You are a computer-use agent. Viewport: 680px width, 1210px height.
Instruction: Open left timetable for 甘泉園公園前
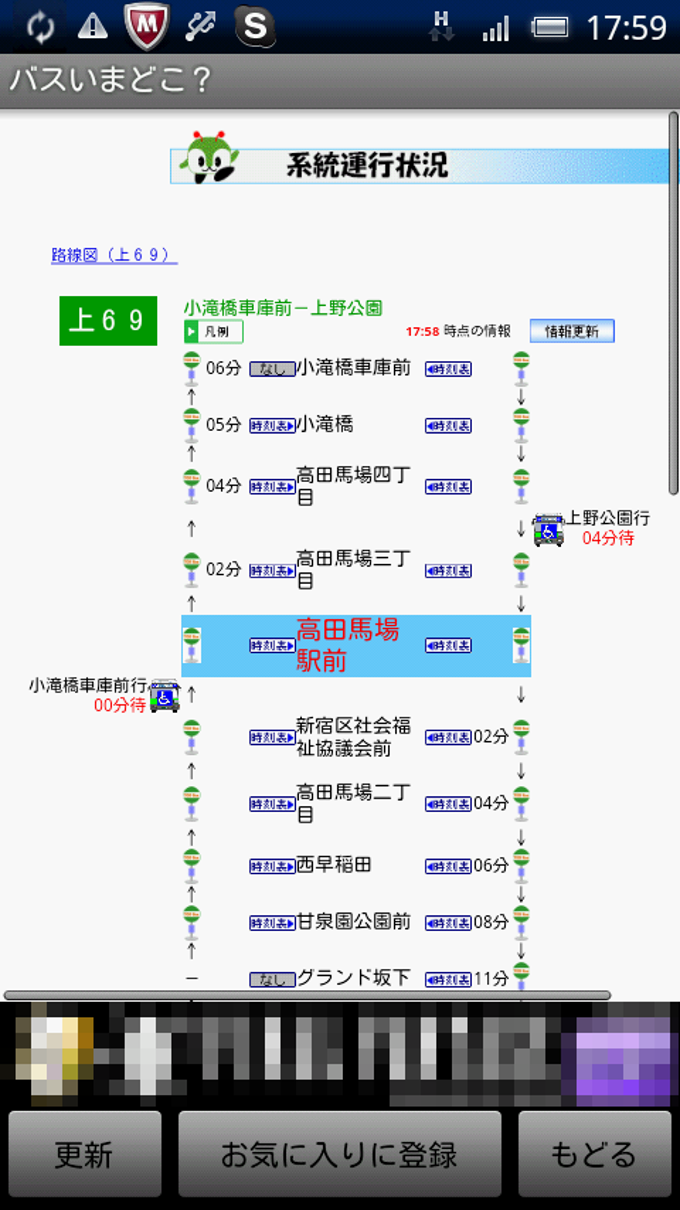[x=272, y=922]
